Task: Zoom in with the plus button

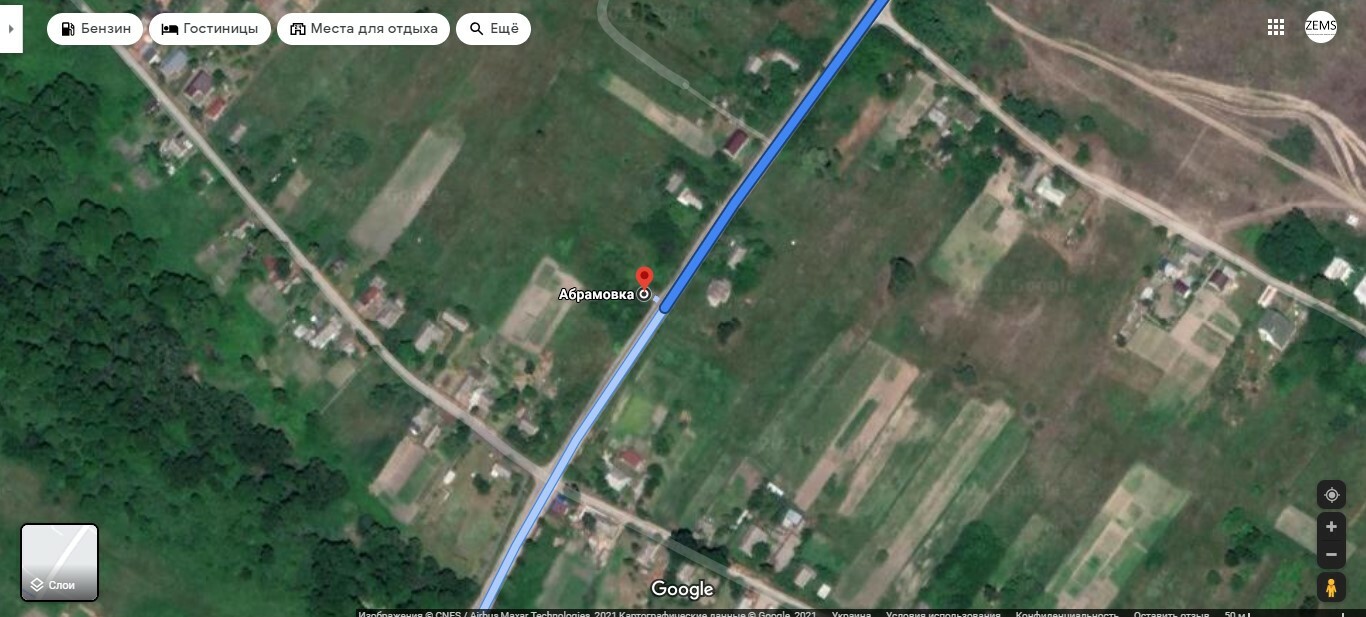Action: pyautogui.click(x=1331, y=527)
